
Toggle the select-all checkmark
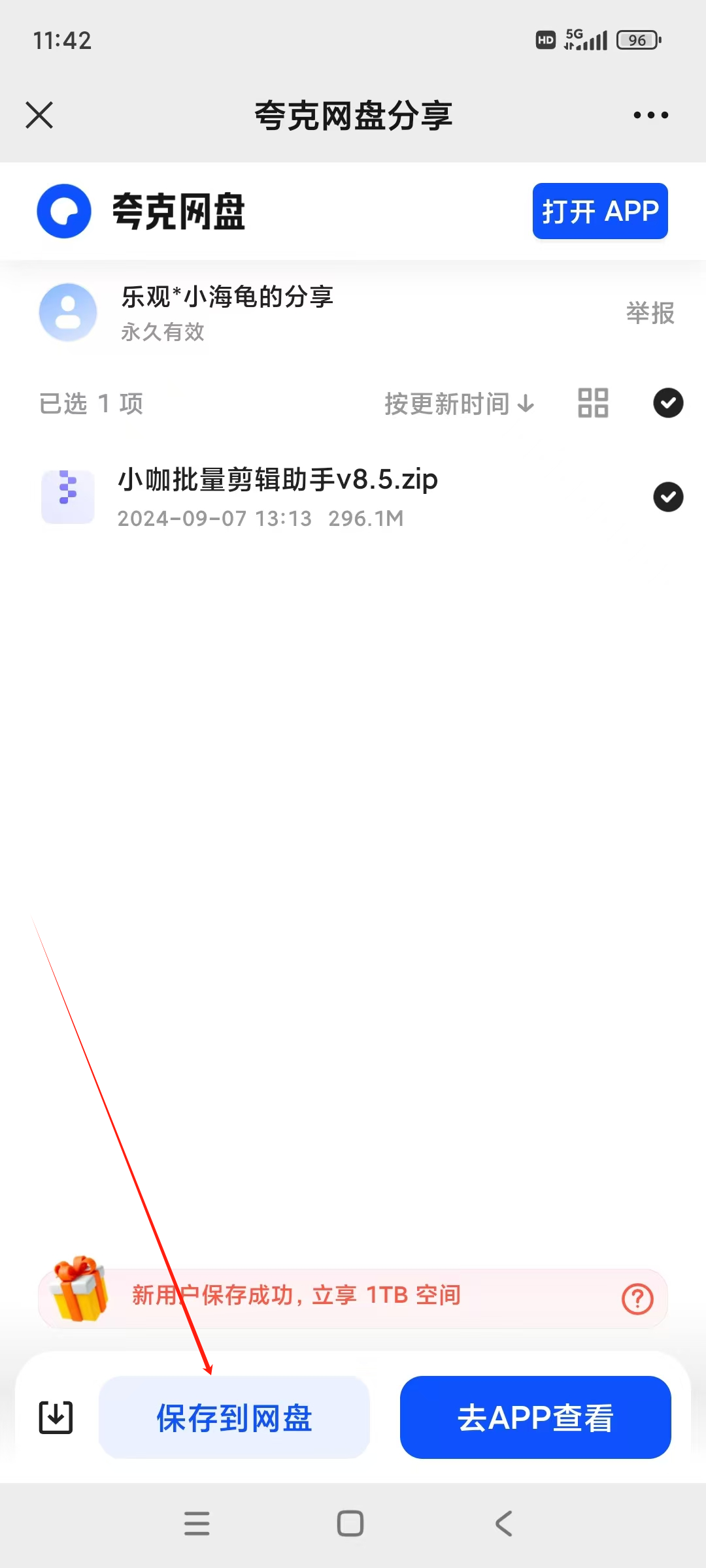(668, 402)
